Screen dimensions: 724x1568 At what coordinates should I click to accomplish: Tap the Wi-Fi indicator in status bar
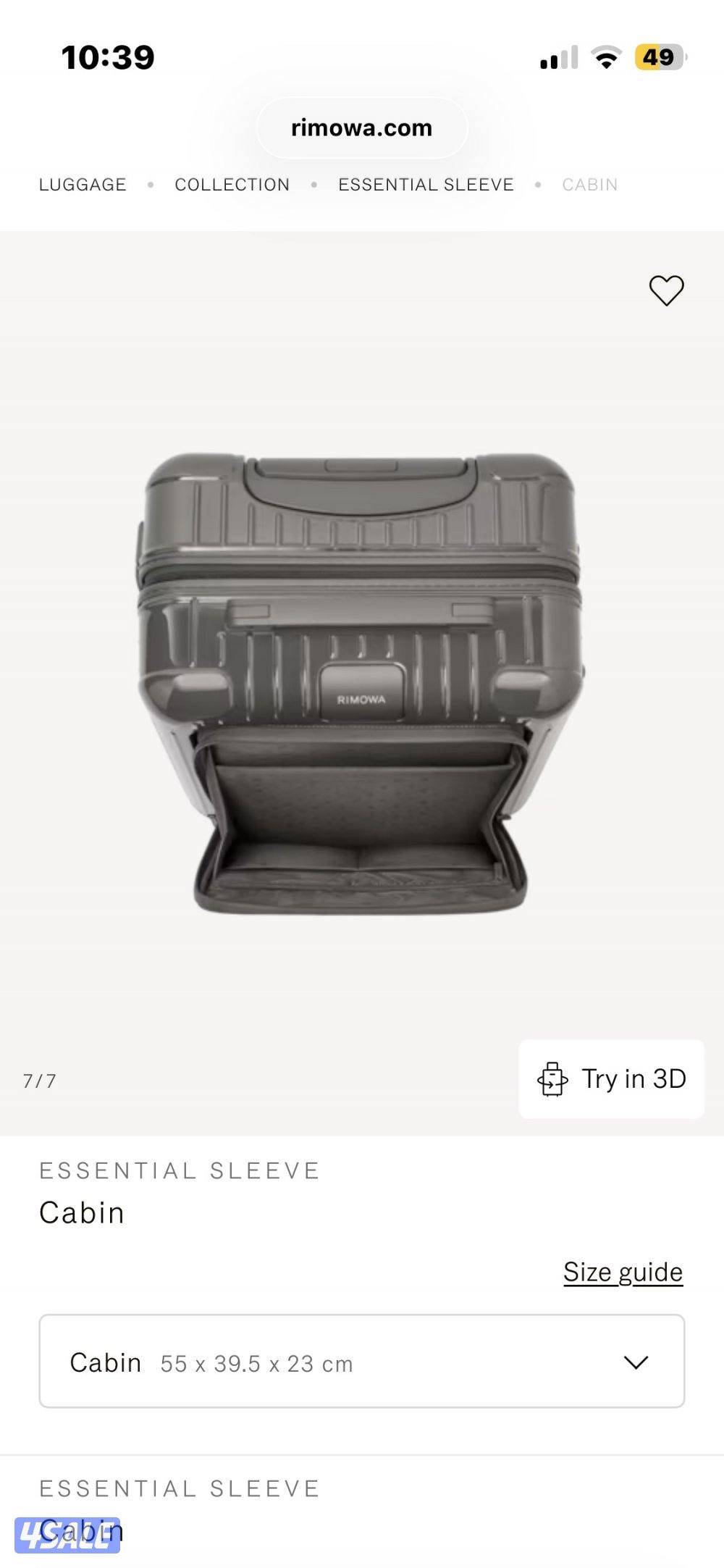coord(605,56)
